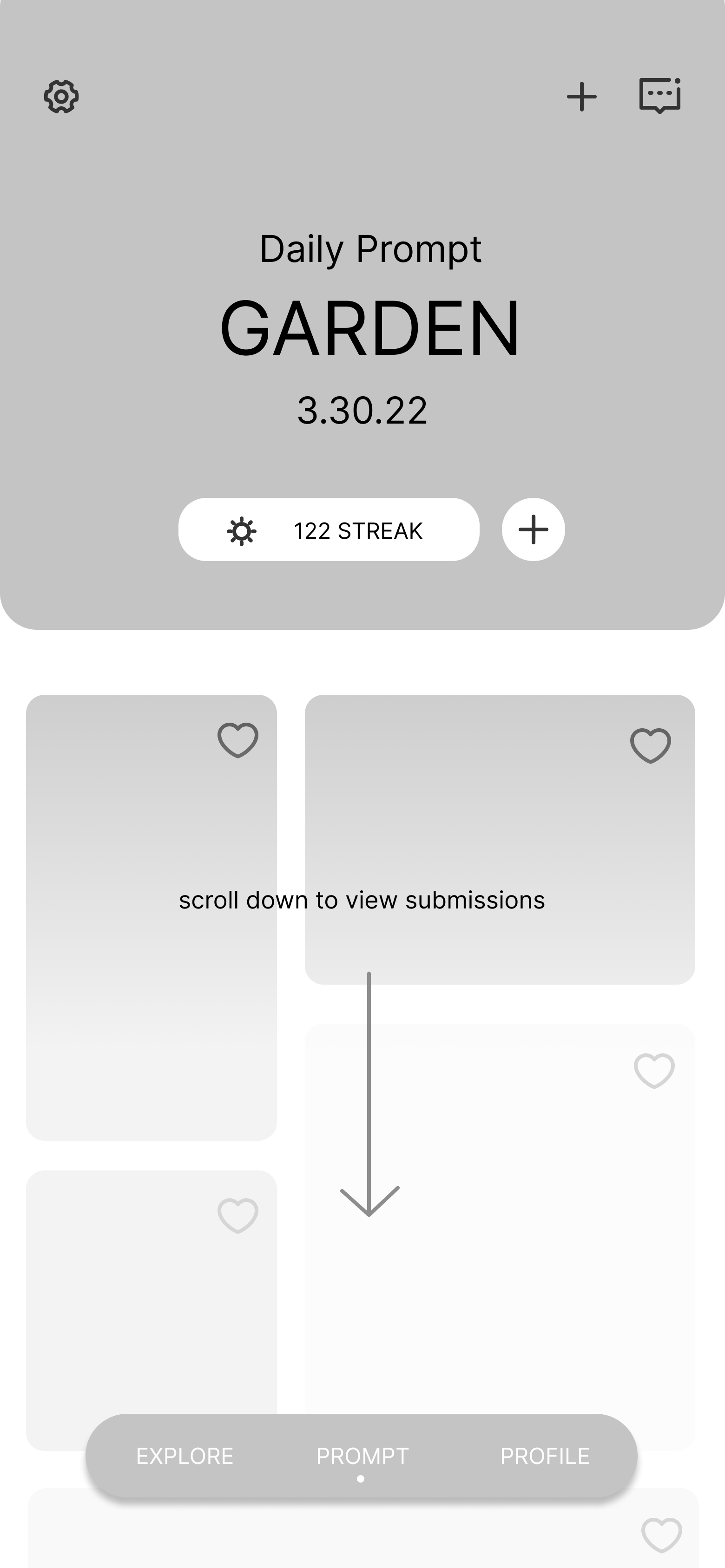Open the messages chat icon
Screen dimensions: 725x1568
pyautogui.click(x=660, y=96)
